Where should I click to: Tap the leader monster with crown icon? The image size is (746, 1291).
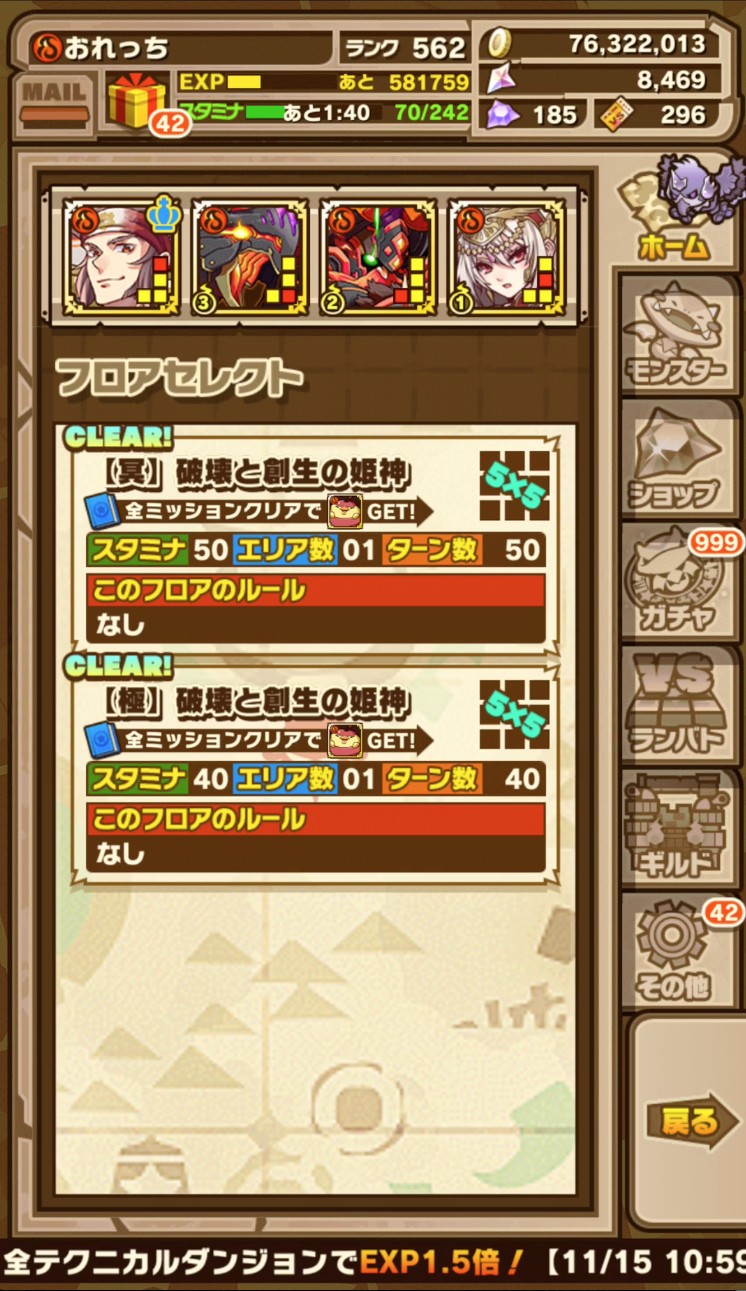pyautogui.click(x=120, y=257)
